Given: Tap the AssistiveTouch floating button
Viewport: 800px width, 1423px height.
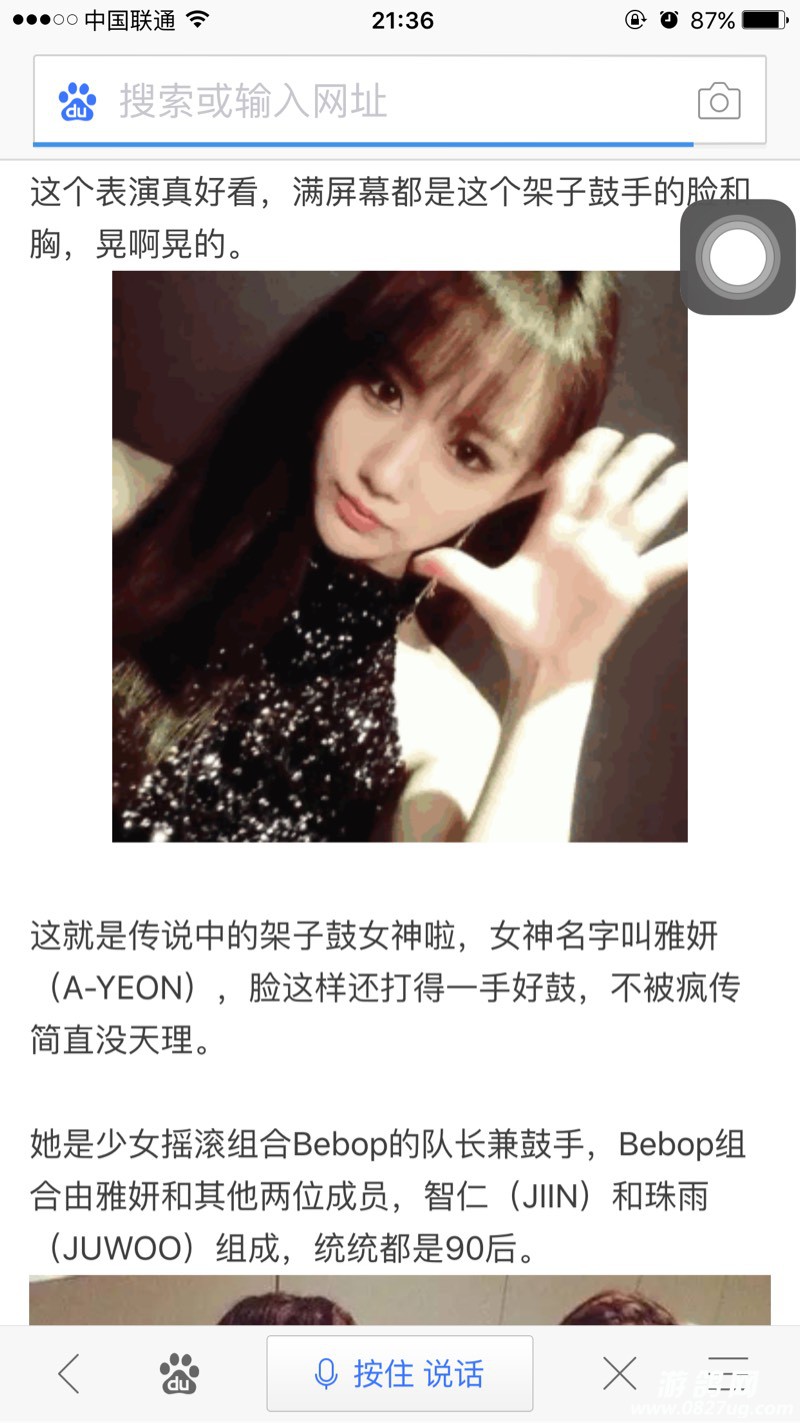Looking at the screenshot, I should pyautogui.click(x=738, y=257).
